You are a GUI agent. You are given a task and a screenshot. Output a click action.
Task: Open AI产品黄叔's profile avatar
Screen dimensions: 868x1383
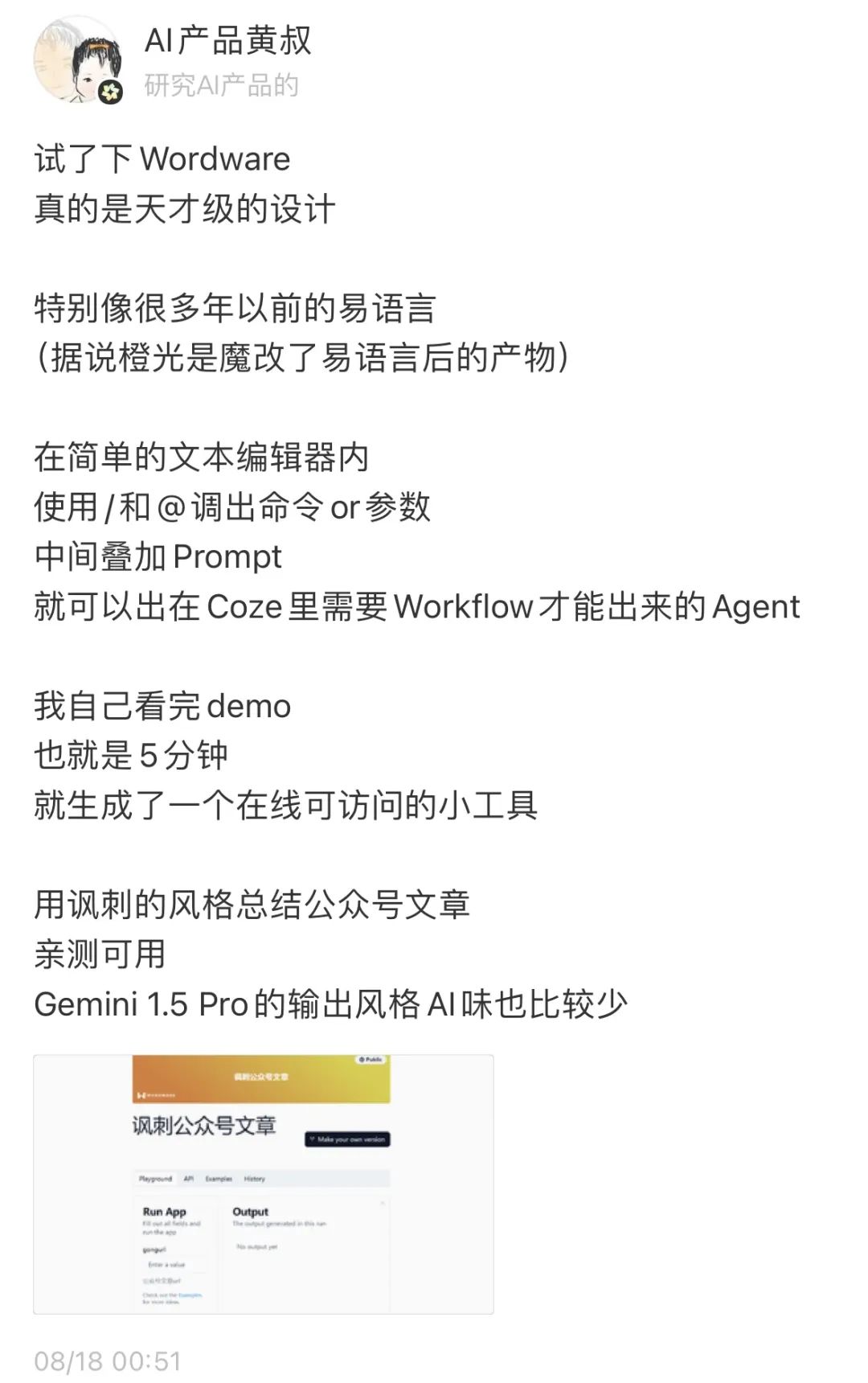coord(78,61)
